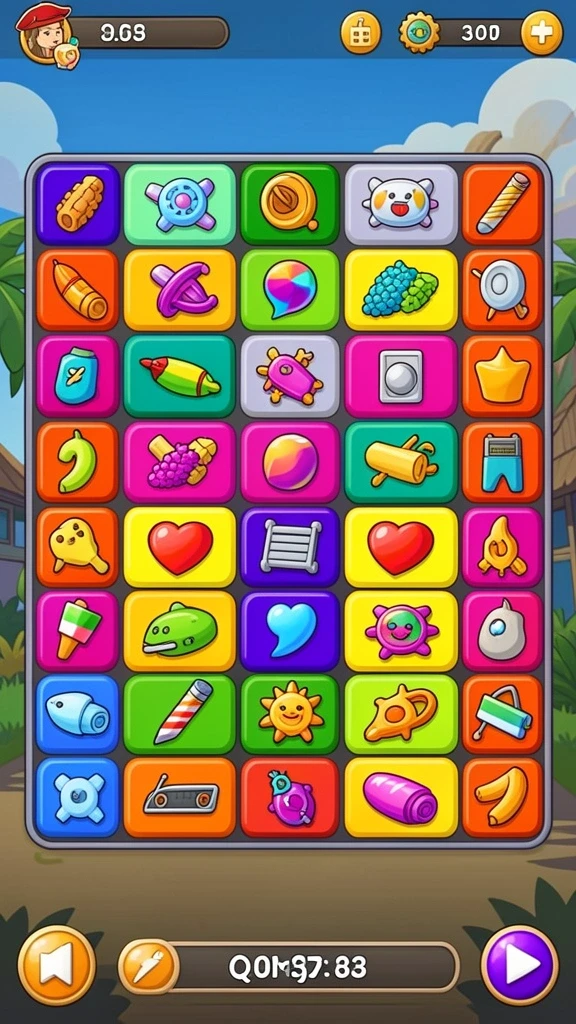576x1024 pixels.
Task: Tap the orange flag button
Action: pyautogui.click(x=57, y=965)
